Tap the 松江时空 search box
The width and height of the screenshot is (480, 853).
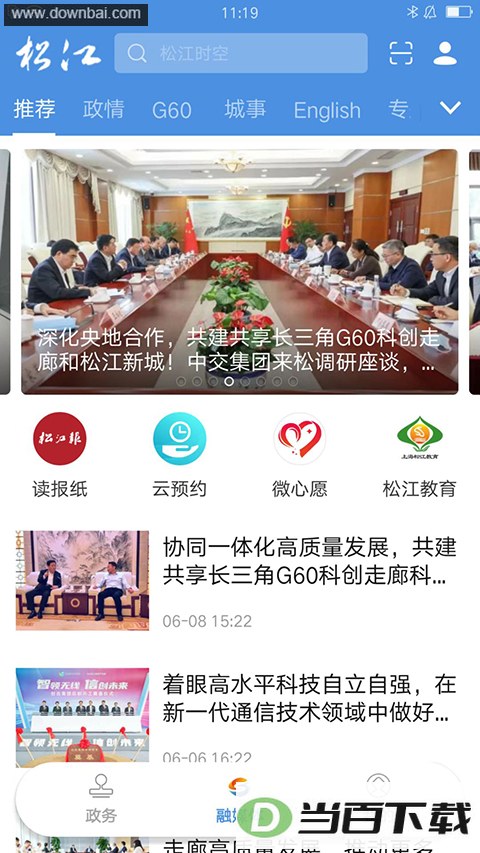click(x=241, y=53)
